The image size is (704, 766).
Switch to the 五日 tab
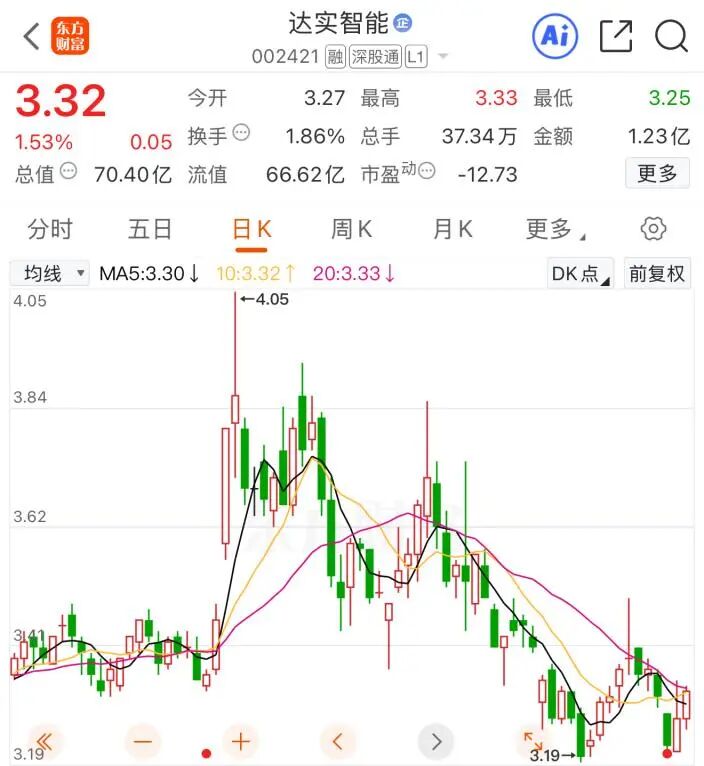(150, 230)
